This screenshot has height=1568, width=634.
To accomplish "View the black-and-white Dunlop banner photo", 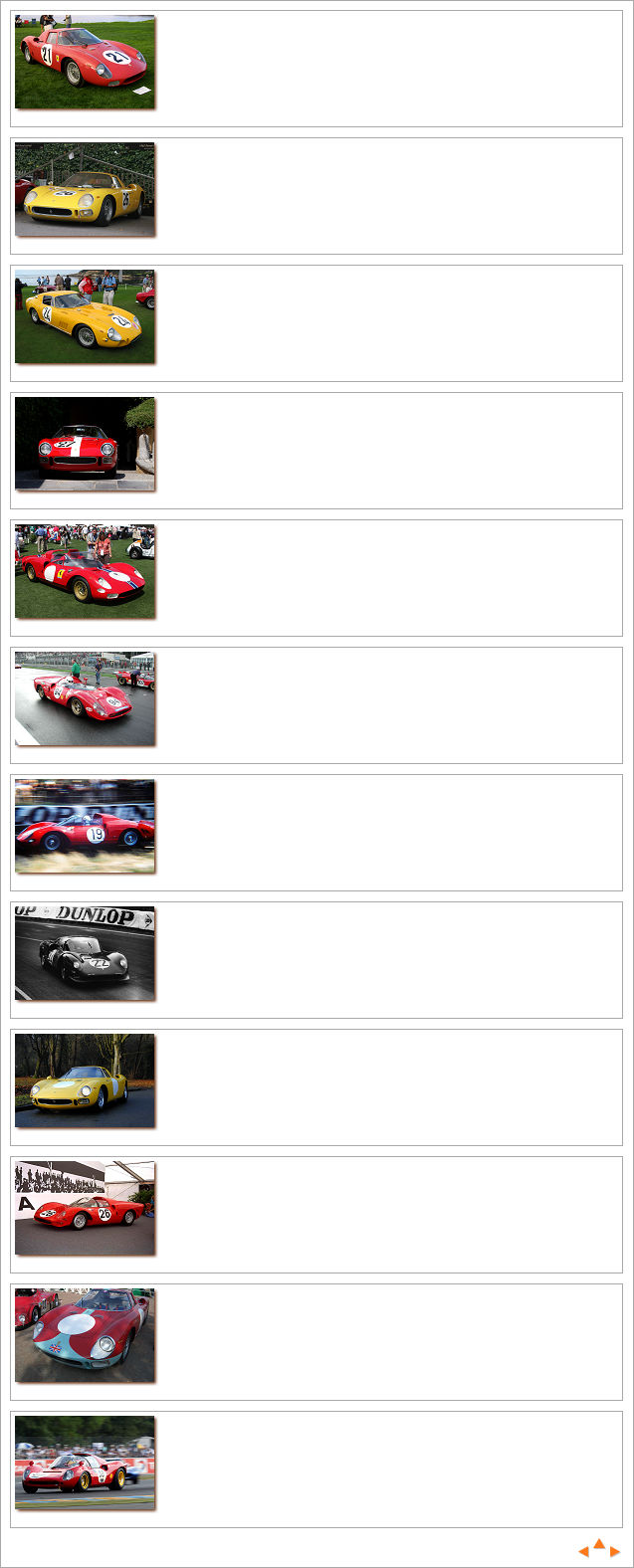I will tap(85, 953).
